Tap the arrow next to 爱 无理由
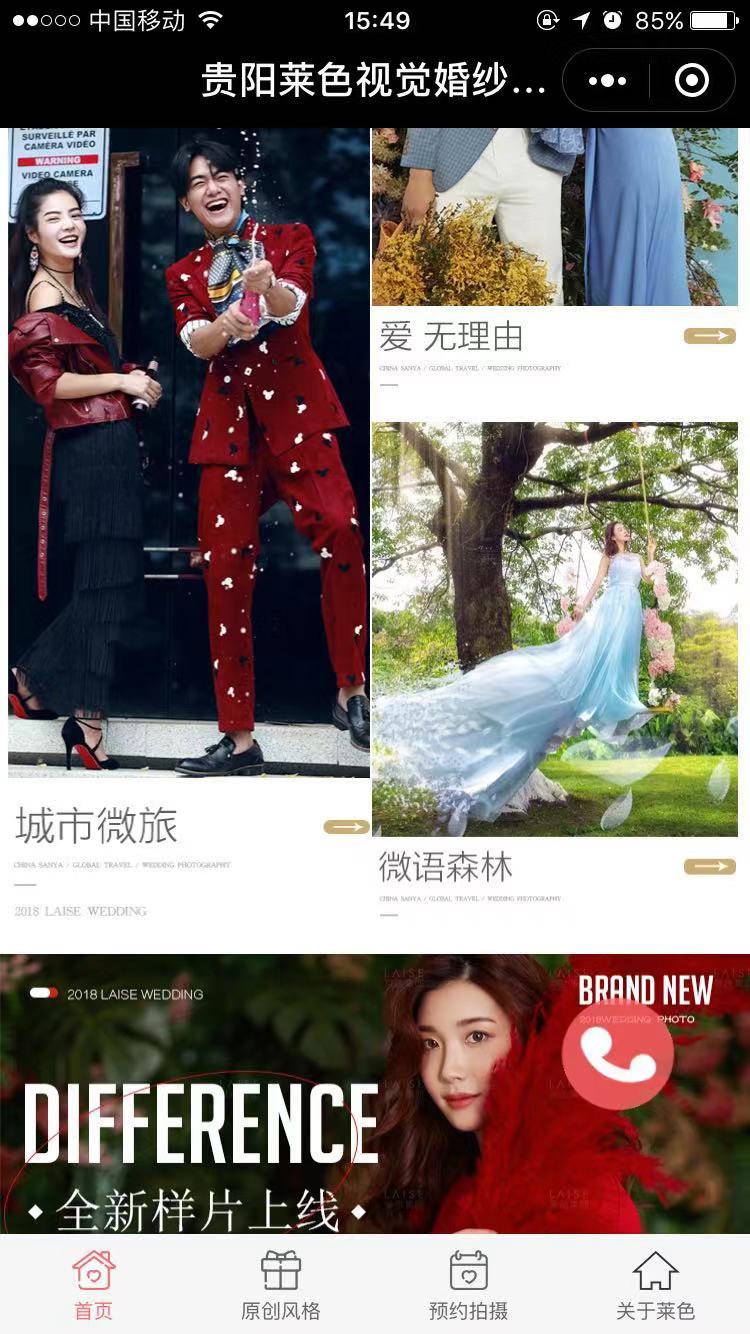 [x=710, y=336]
